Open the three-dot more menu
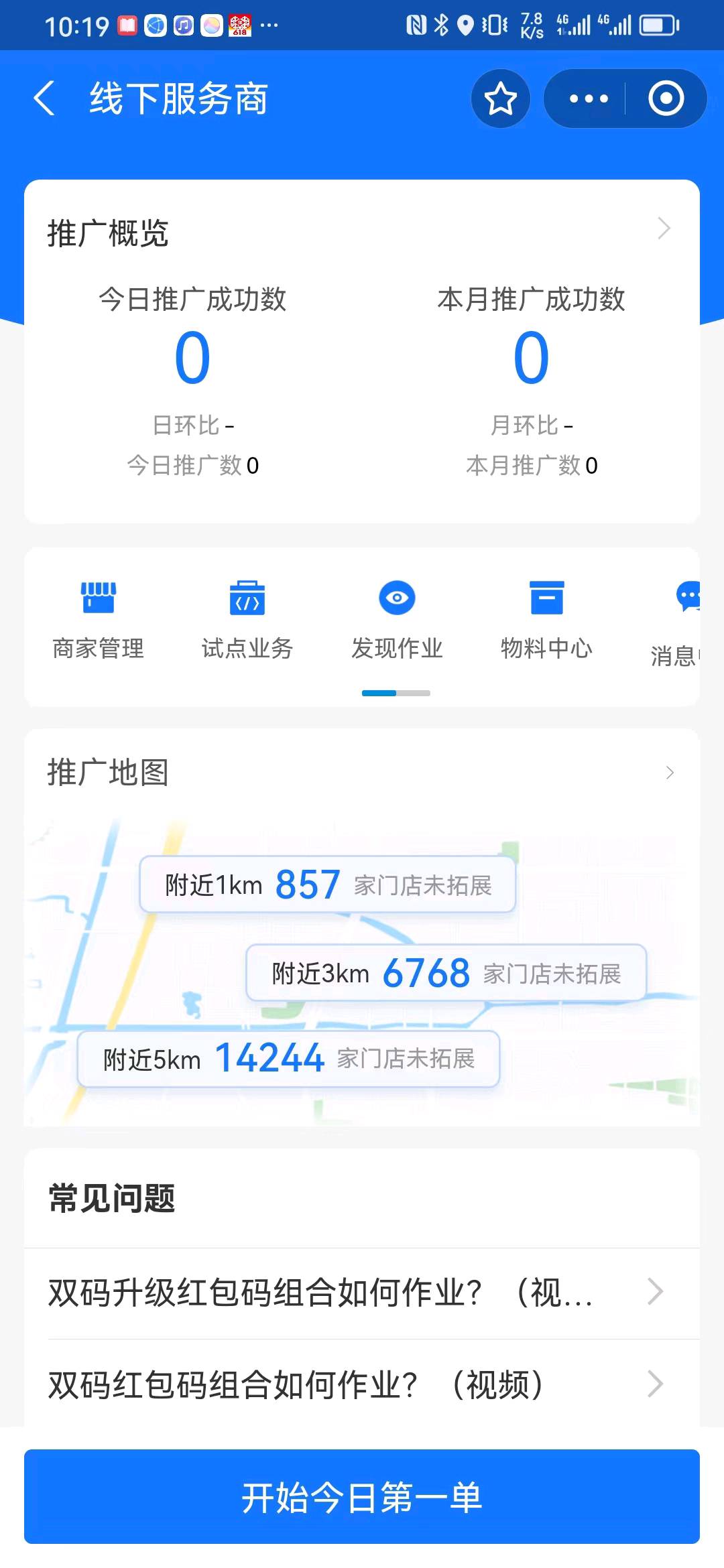 click(x=588, y=99)
